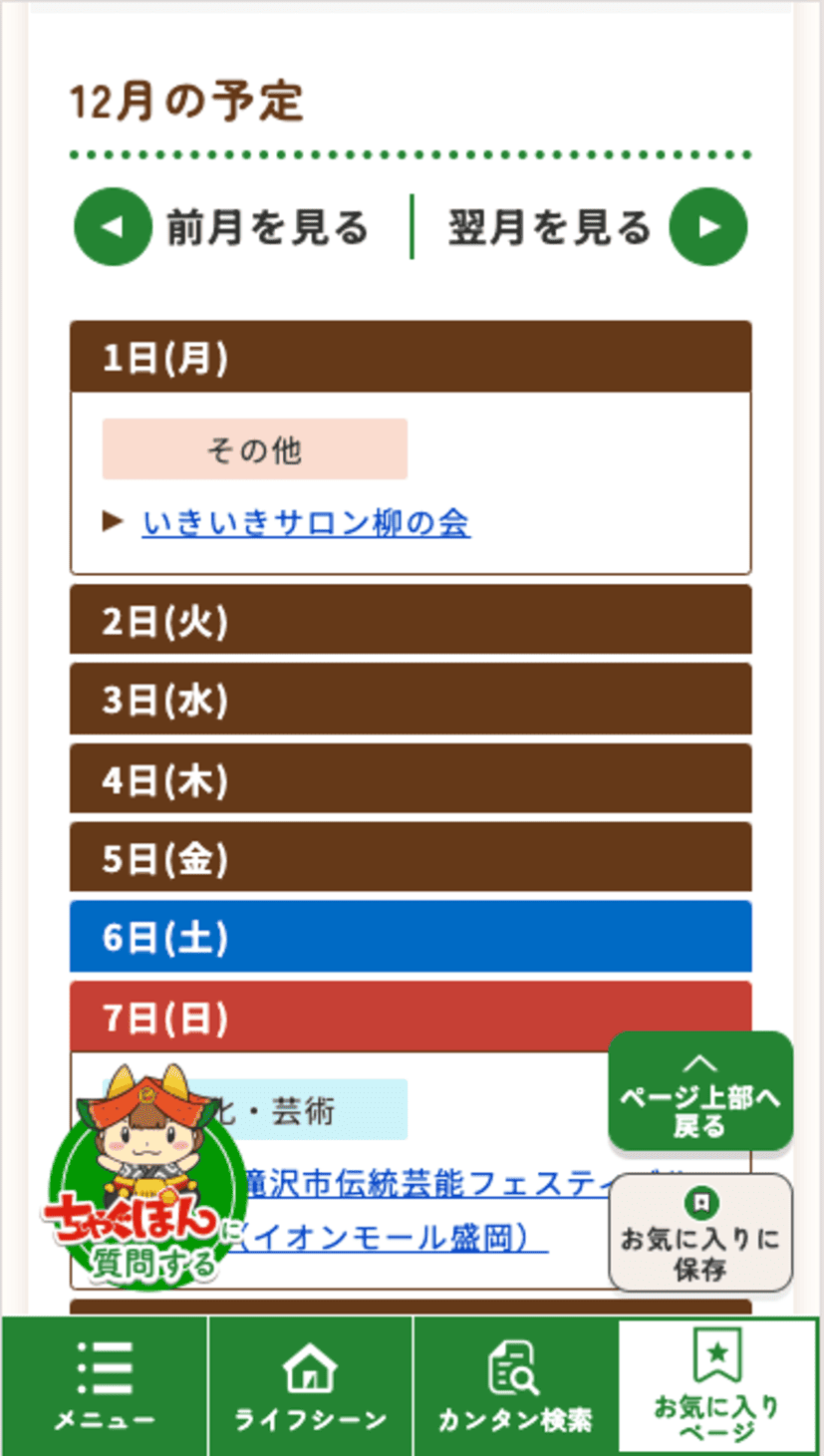The height and width of the screenshot is (1456, 824).
Task: Switch to ライフシーン tab
Action: 310,1385
